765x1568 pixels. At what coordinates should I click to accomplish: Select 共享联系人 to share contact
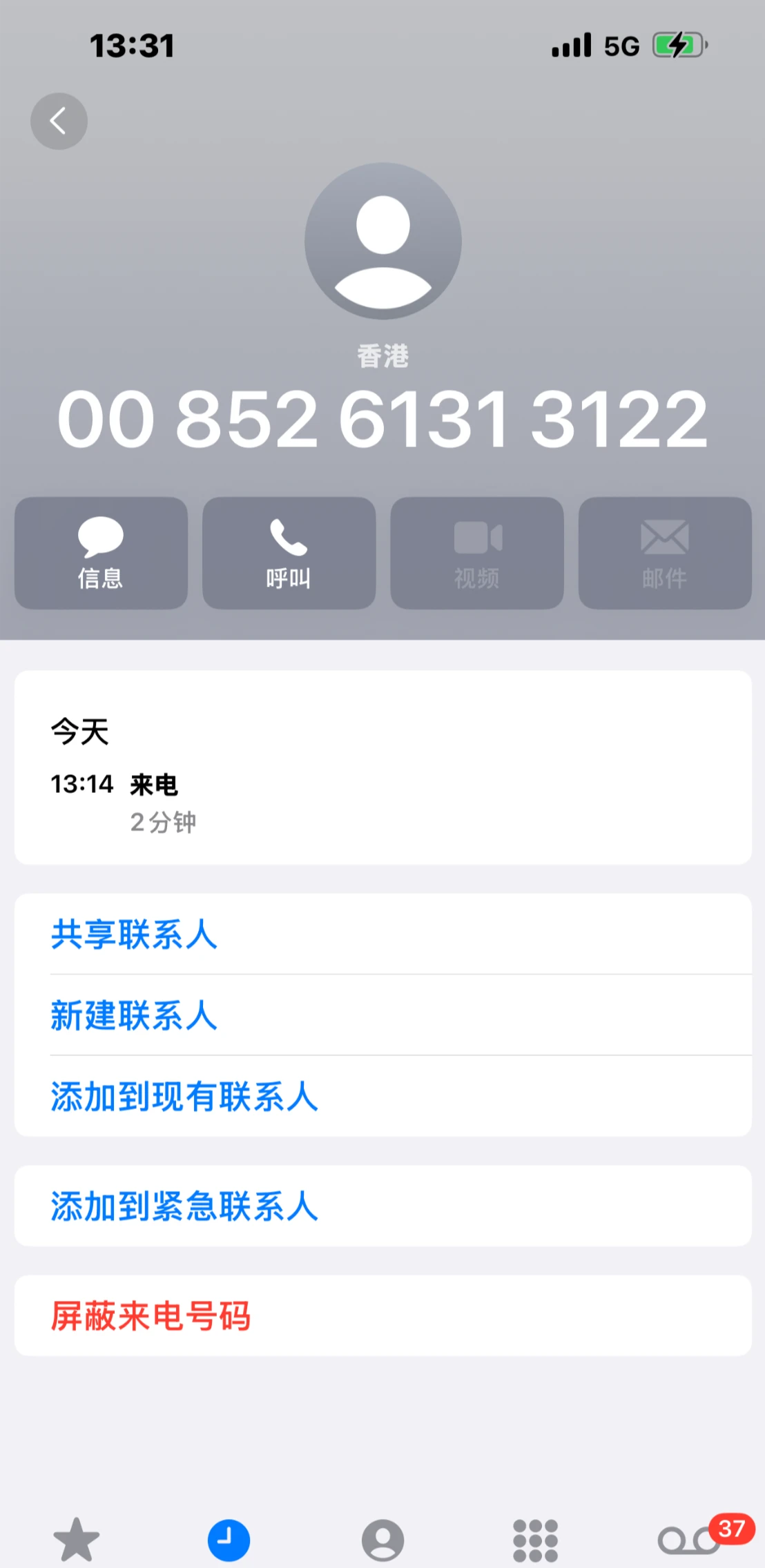[134, 934]
